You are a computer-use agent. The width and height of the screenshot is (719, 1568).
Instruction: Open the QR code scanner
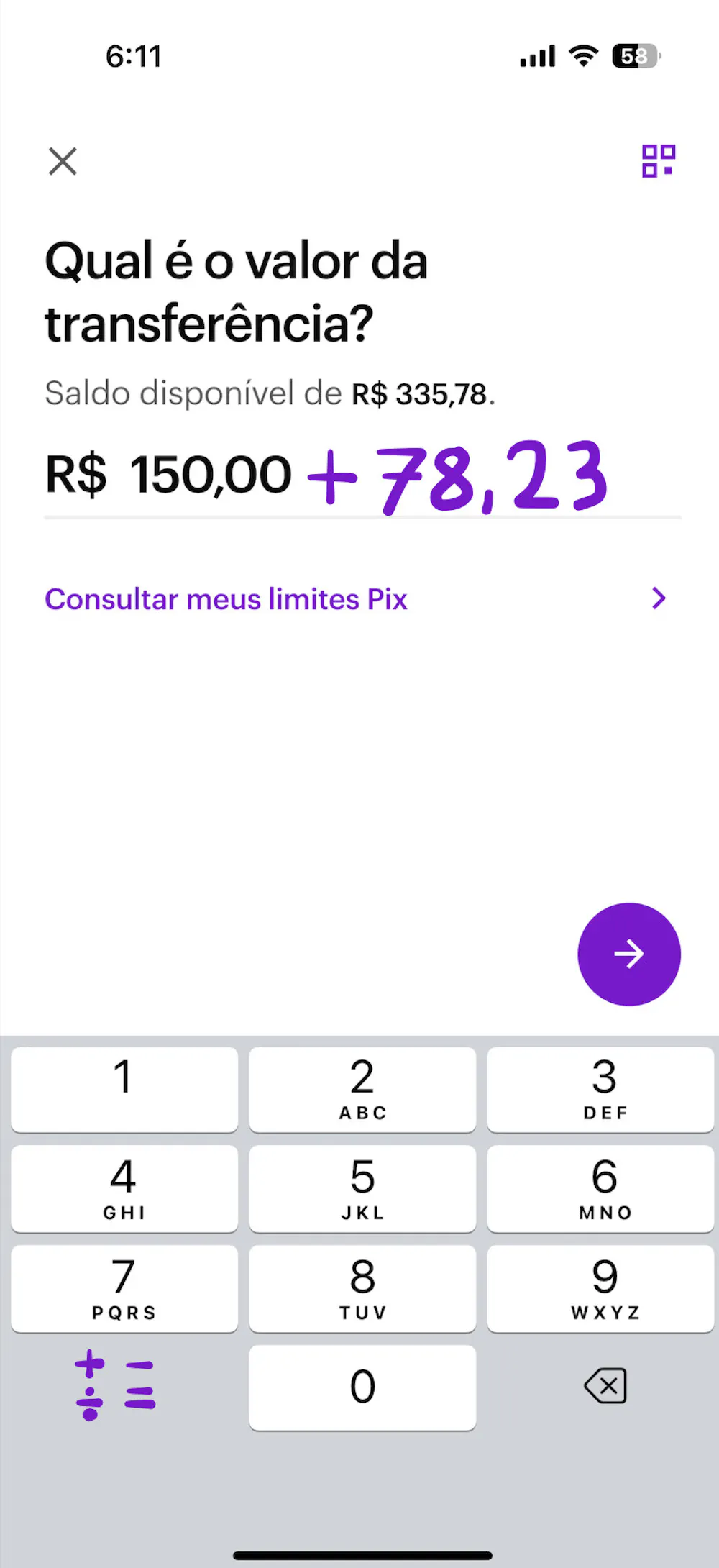pos(658,161)
